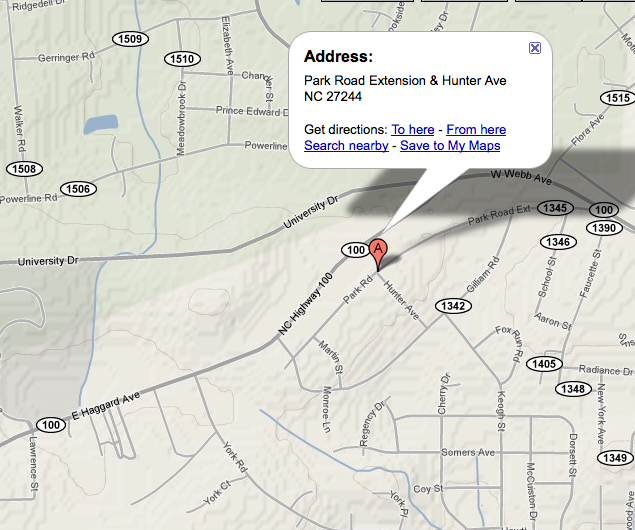This screenshot has height=530, width=635.
Task: Save this location to My Maps
Action: [450, 145]
